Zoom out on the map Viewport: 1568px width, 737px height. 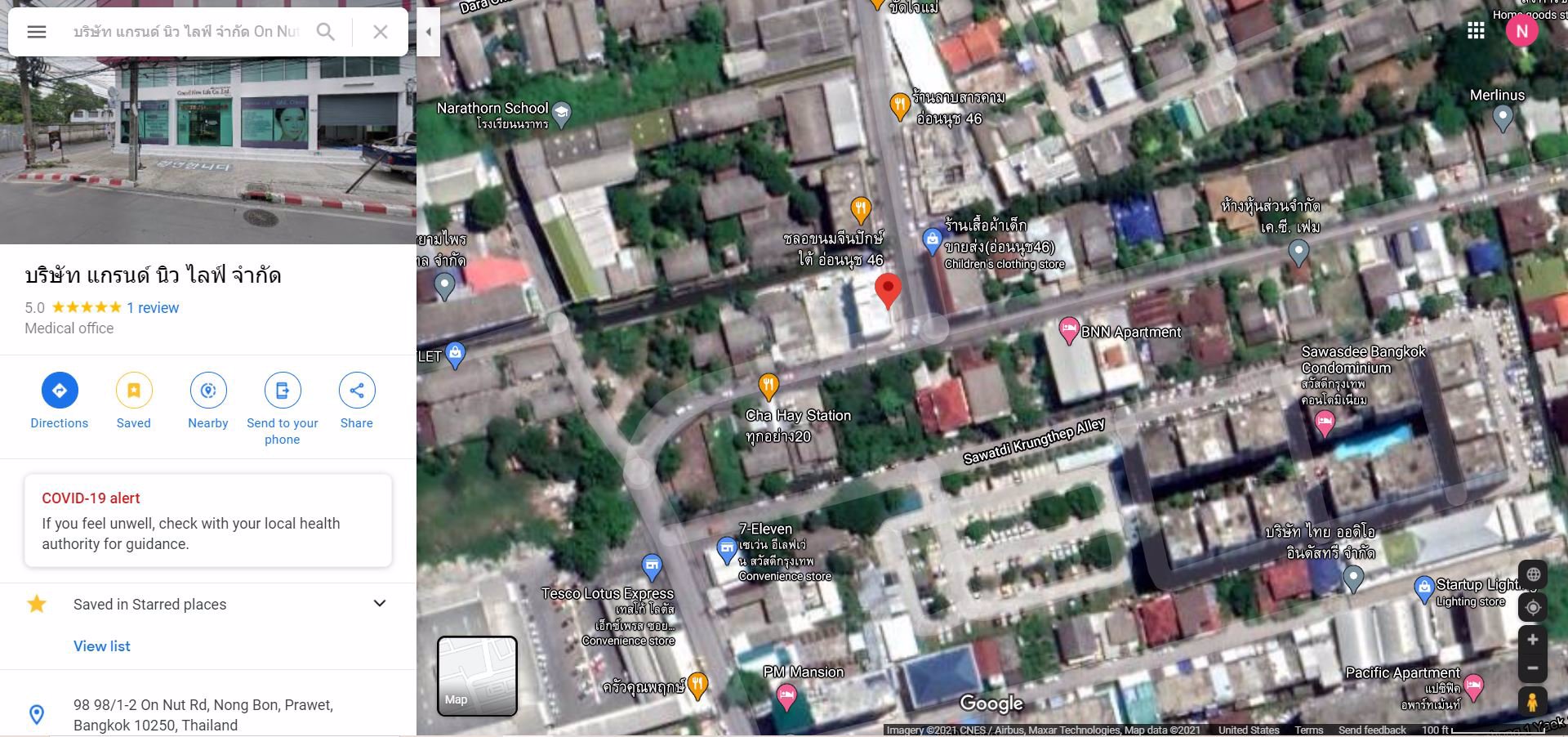click(1533, 668)
